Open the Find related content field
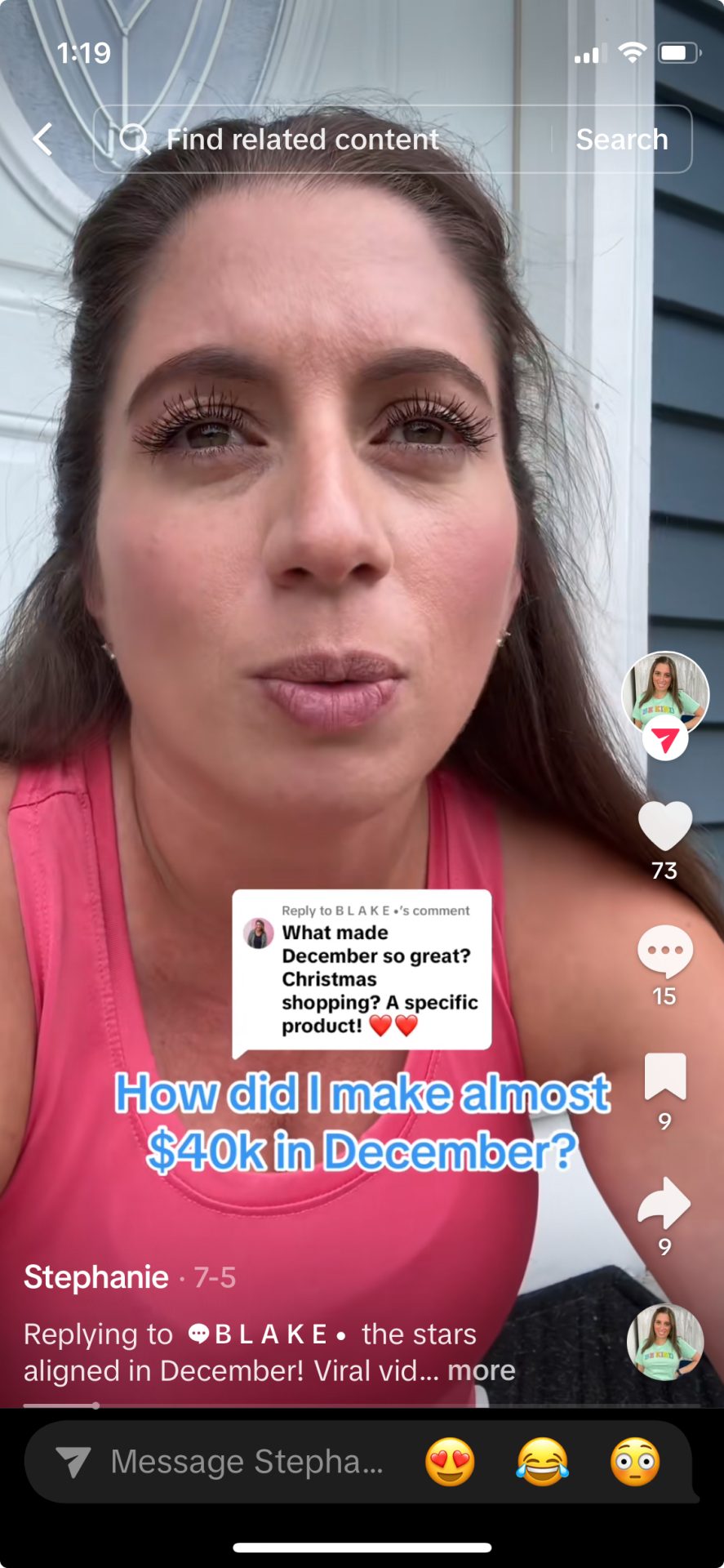Screen dimensions: 724x1568 322,140
